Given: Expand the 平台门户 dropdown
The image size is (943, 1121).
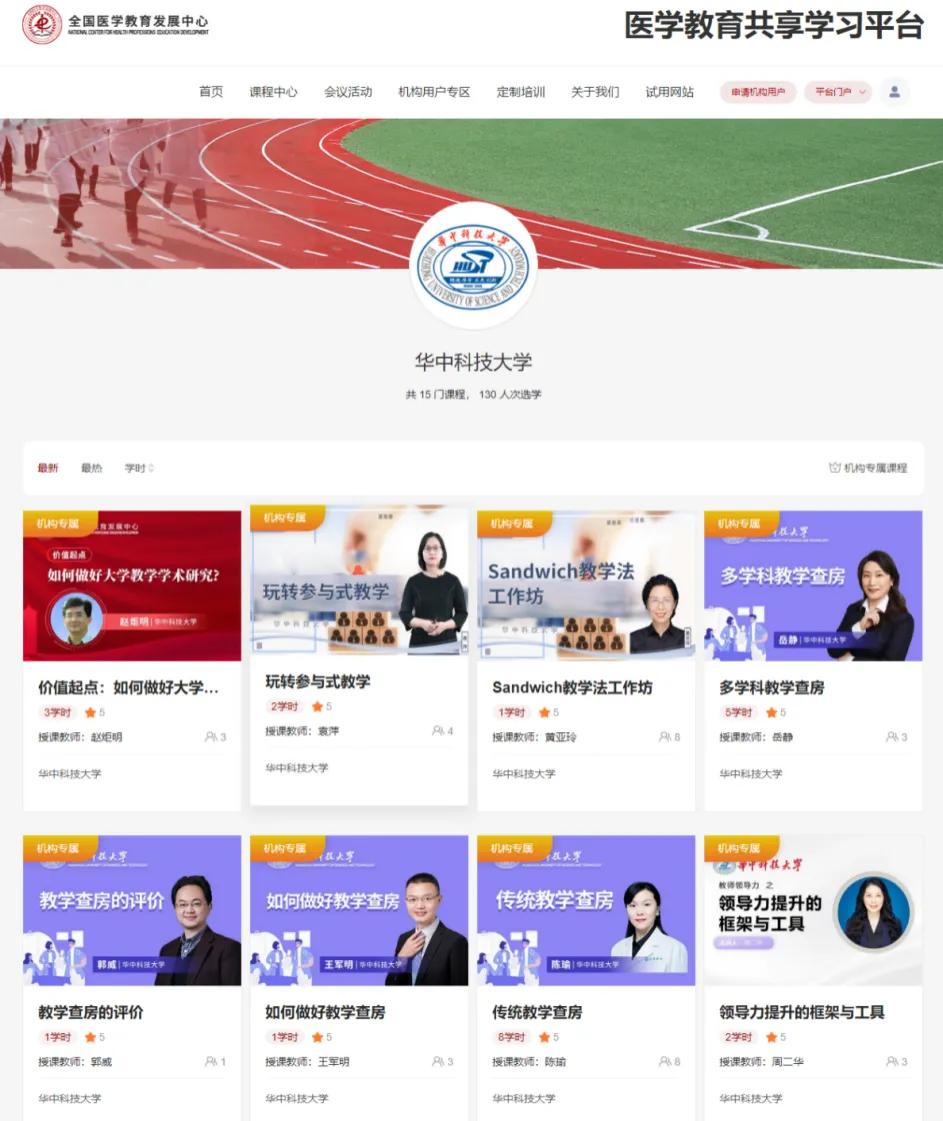Looking at the screenshot, I should pos(838,91).
